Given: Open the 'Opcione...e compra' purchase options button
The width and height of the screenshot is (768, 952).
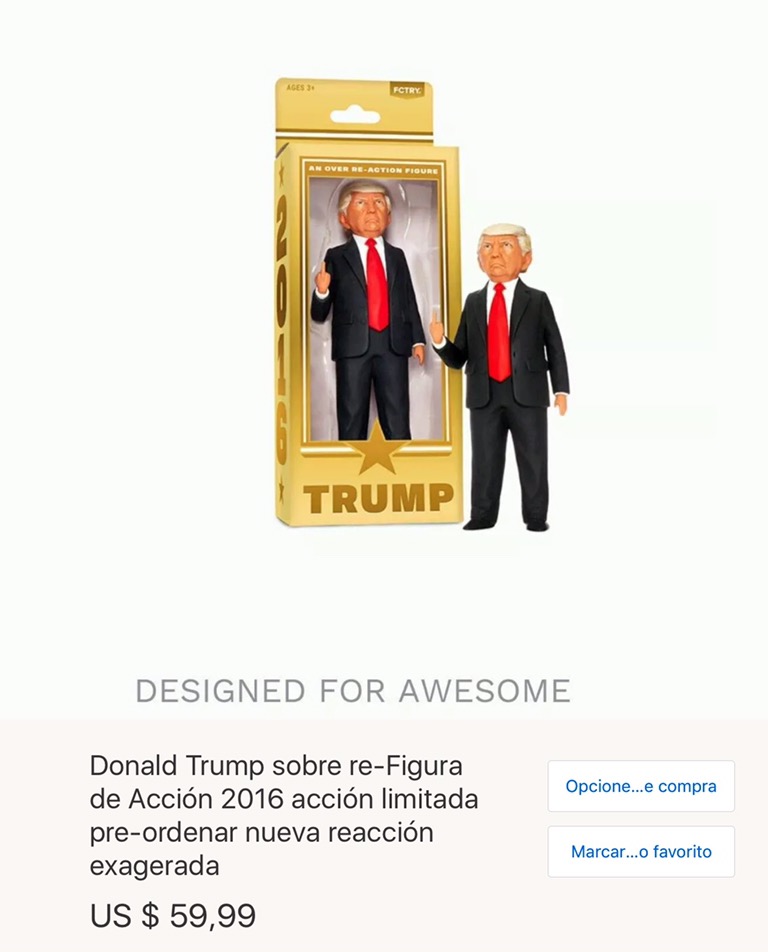Looking at the screenshot, I should coord(641,786).
